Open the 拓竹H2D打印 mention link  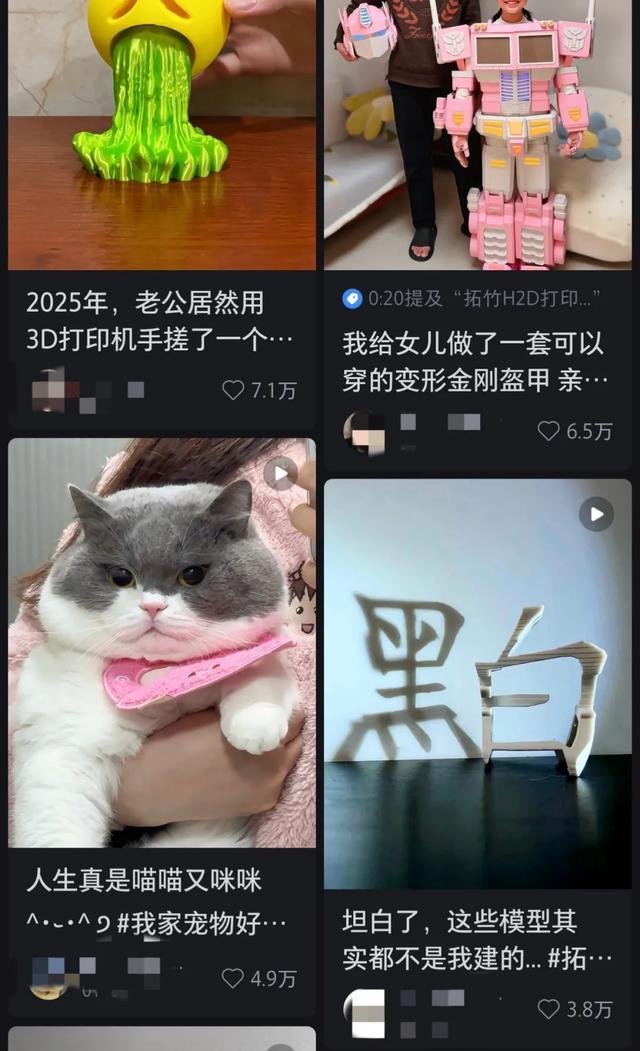[472, 298]
